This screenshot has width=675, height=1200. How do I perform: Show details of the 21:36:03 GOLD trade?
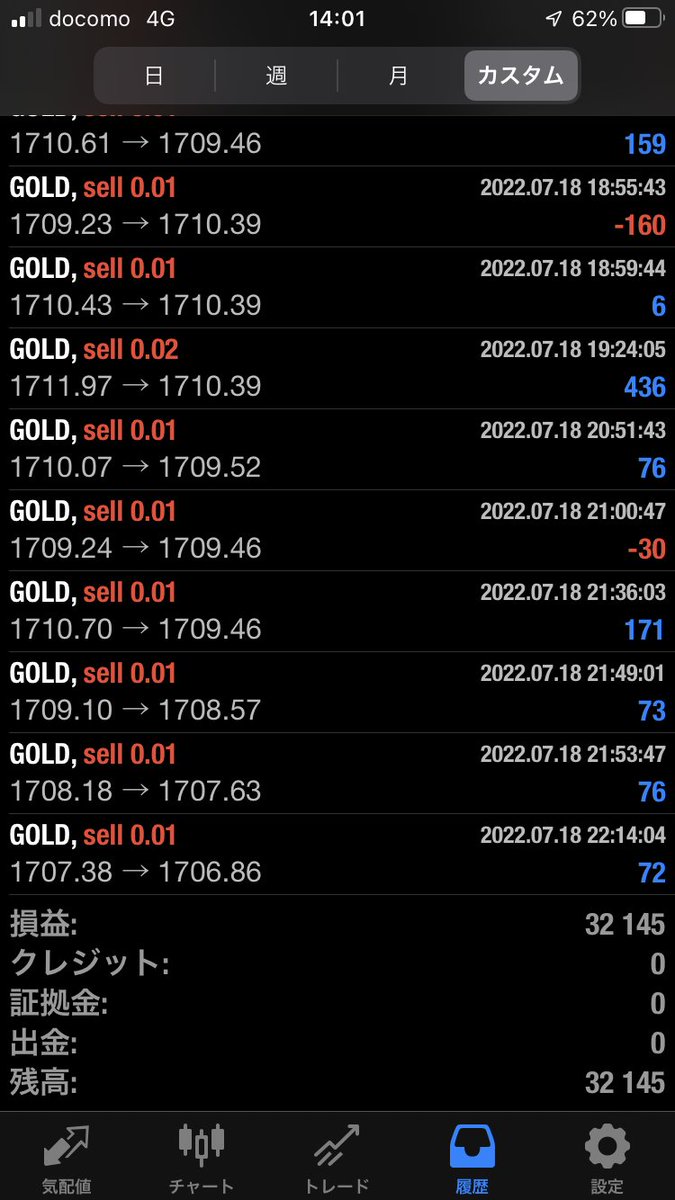(337, 611)
